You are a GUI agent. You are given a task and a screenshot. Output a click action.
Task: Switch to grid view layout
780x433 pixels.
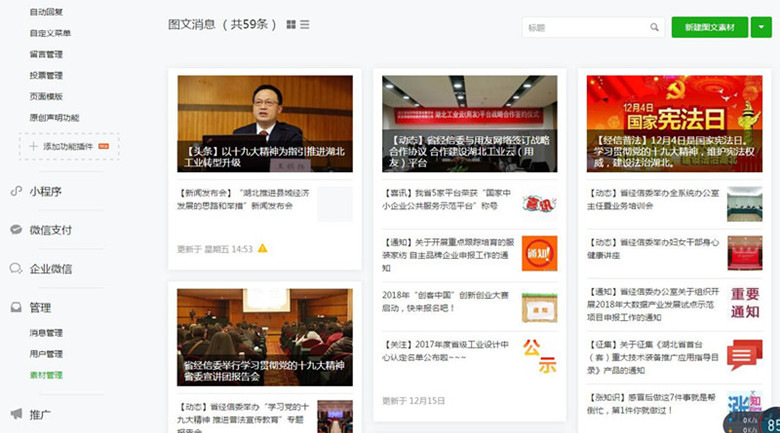coord(291,24)
